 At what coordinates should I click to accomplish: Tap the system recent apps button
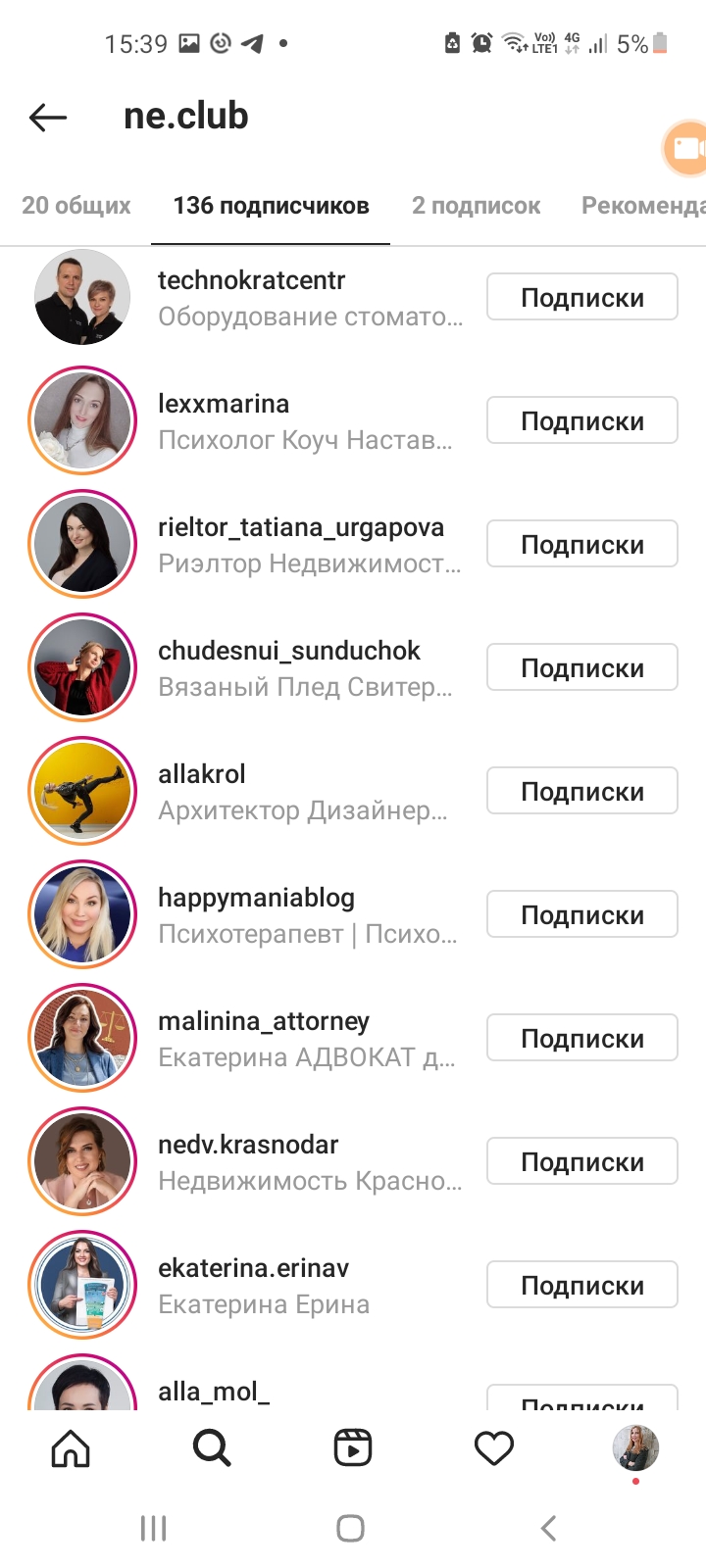(x=153, y=1528)
